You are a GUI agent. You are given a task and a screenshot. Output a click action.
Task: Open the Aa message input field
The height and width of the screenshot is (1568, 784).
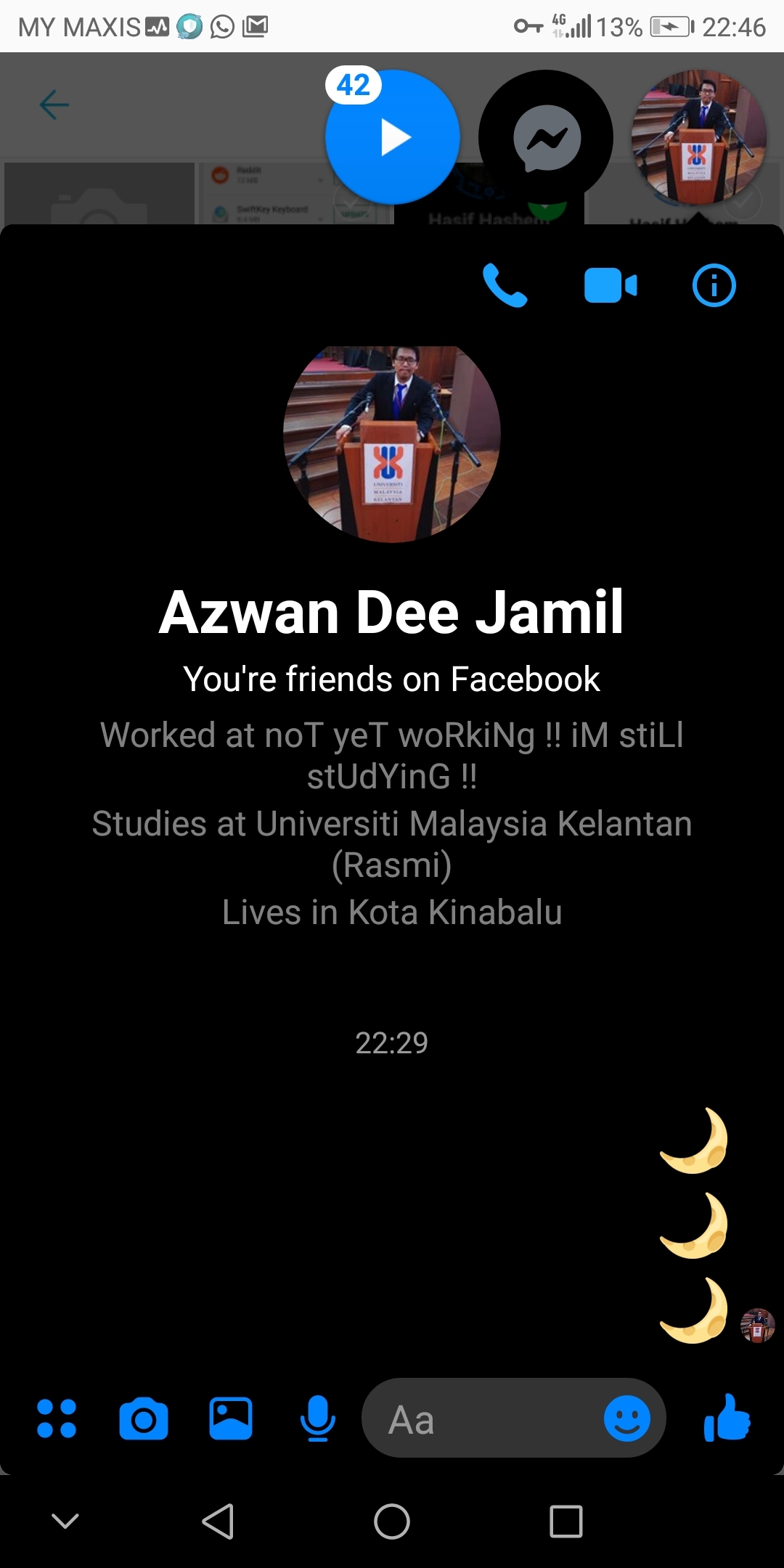[472, 1419]
